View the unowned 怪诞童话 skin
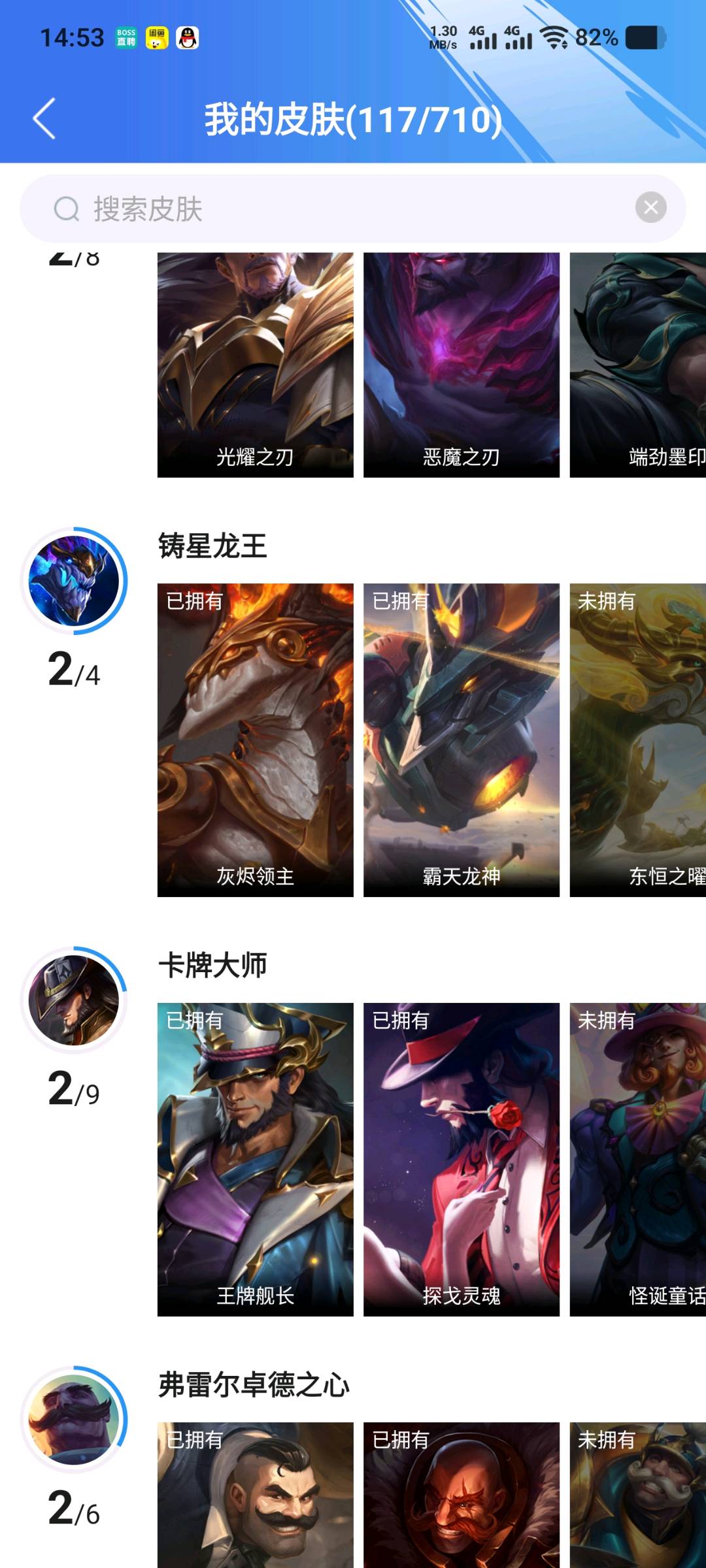 click(638, 1159)
